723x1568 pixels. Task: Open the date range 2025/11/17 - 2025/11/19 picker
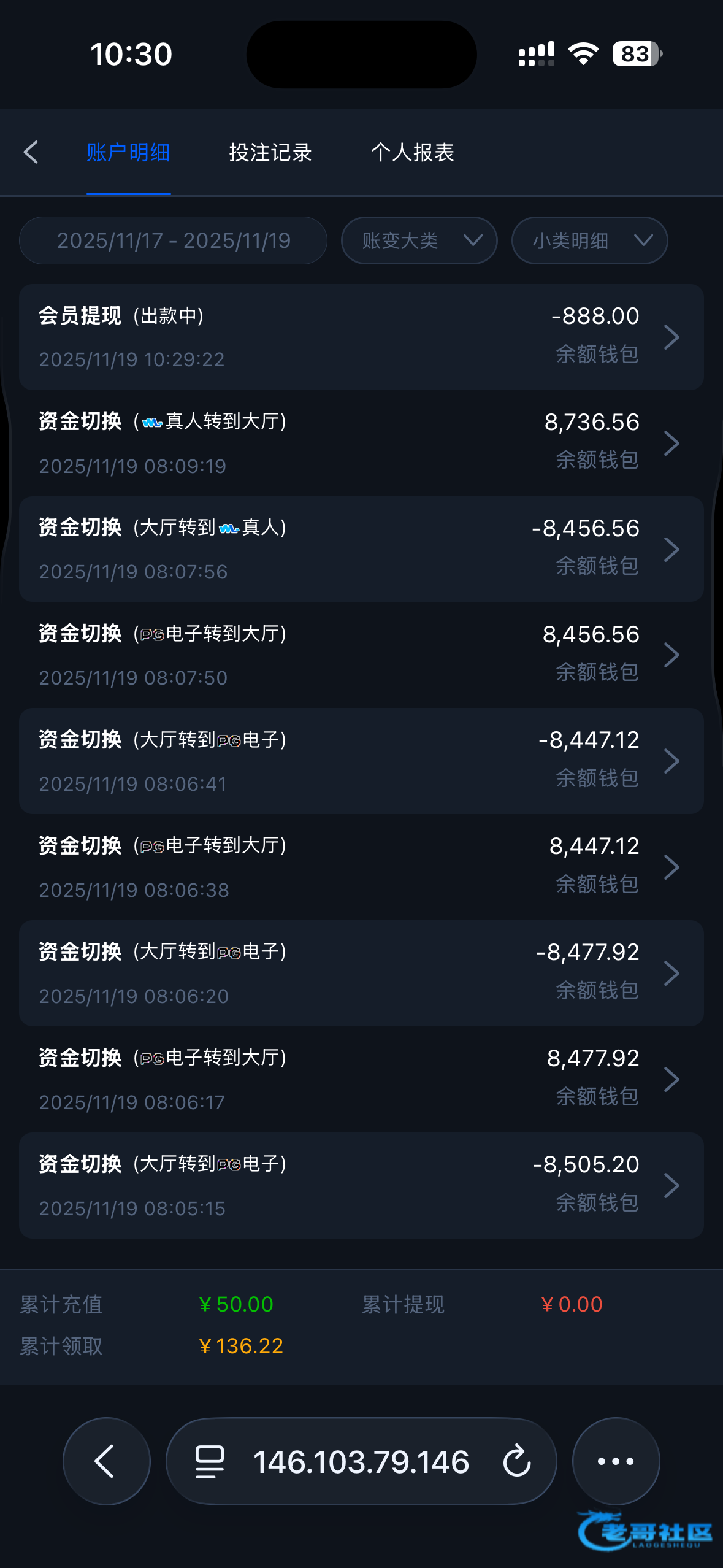(x=174, y=240)
